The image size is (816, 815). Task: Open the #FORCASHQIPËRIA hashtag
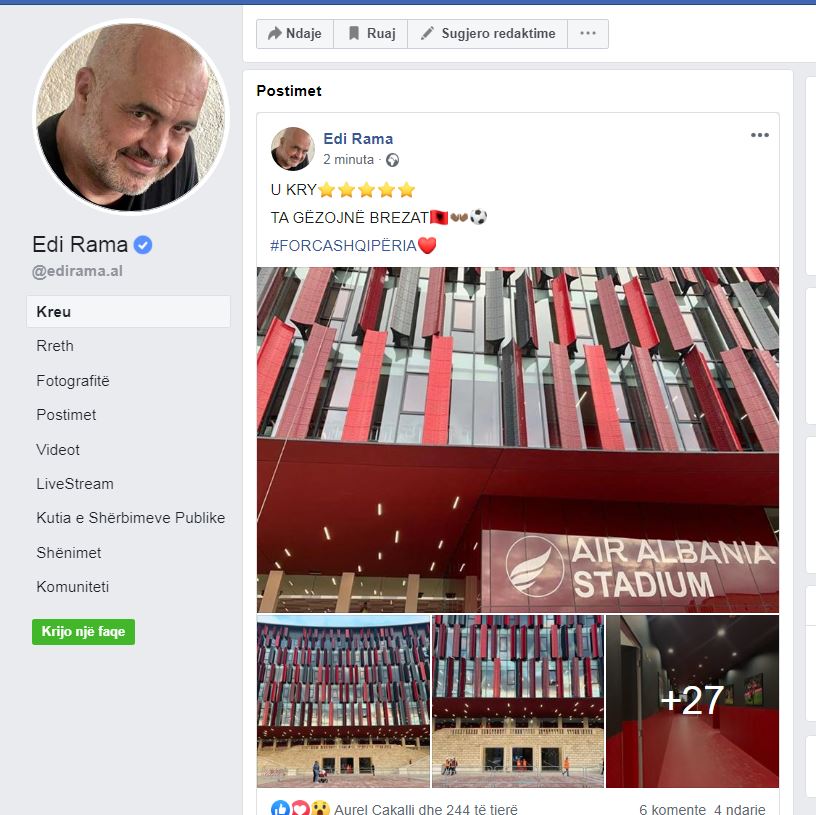[343, 246]
